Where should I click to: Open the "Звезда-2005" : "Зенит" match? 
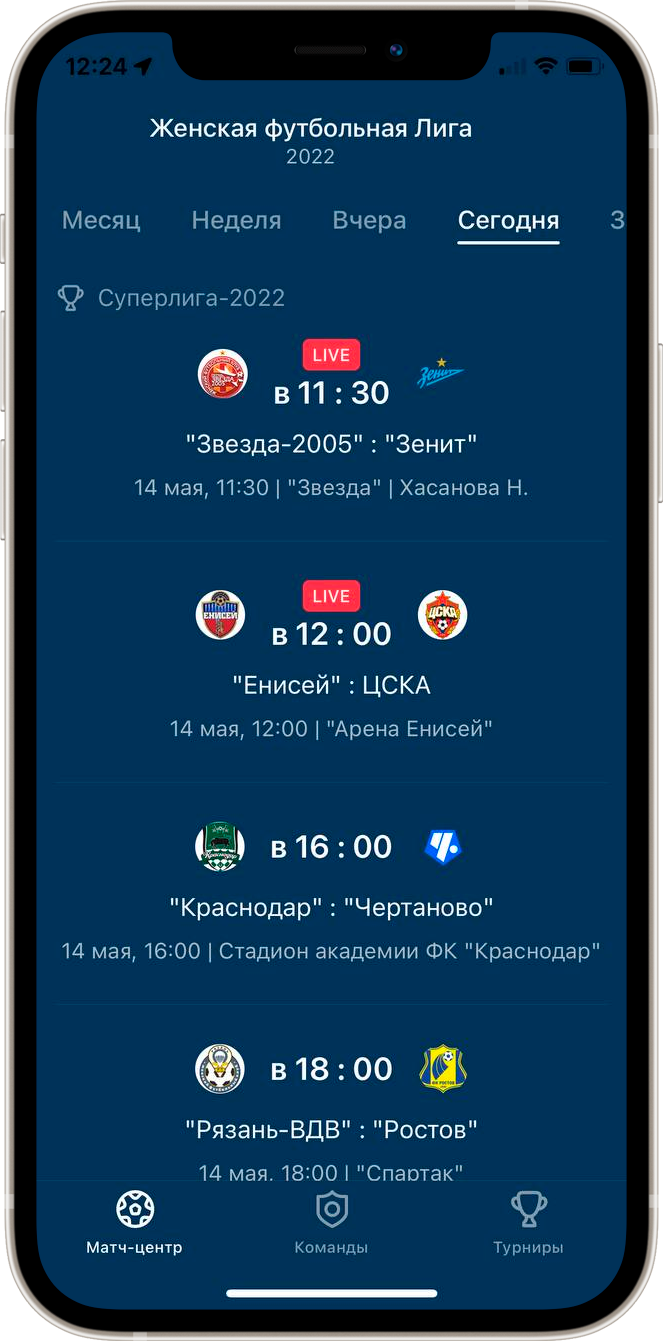pyautogui.click(x=331, y=443)
